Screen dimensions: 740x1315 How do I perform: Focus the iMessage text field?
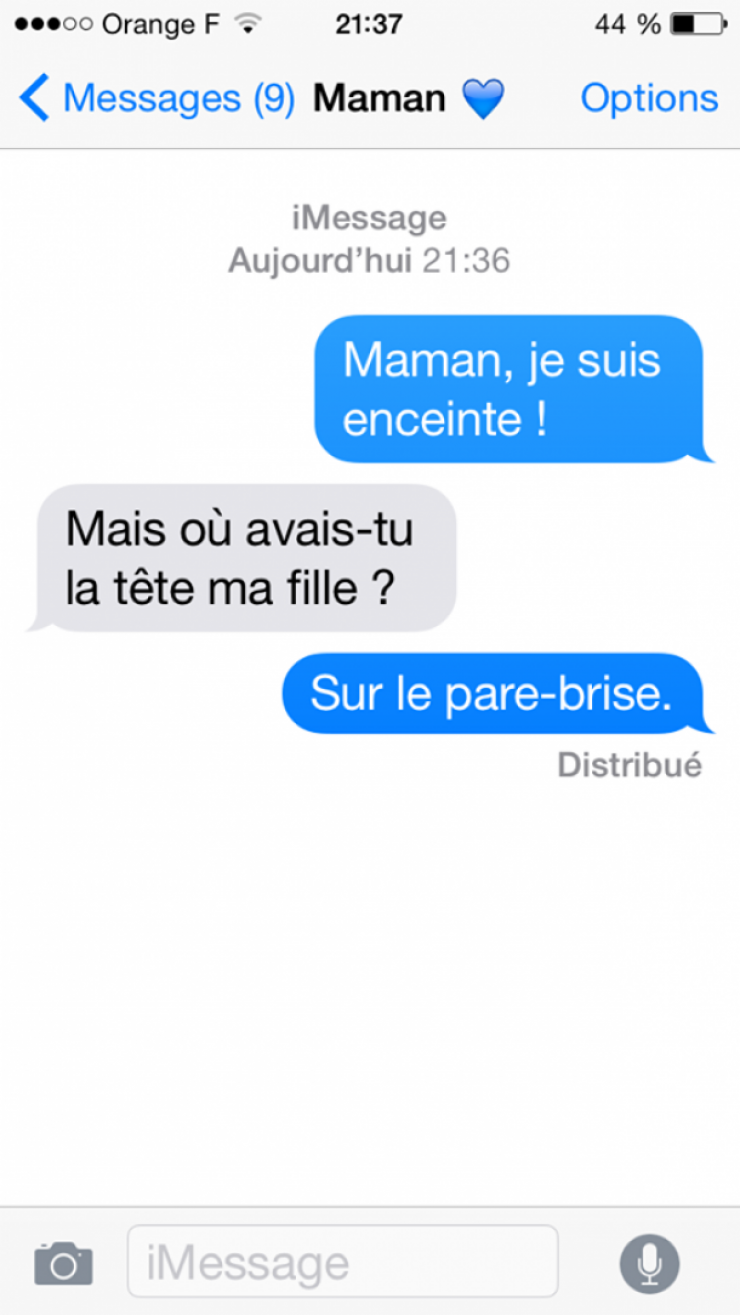tap(342, 1262)
